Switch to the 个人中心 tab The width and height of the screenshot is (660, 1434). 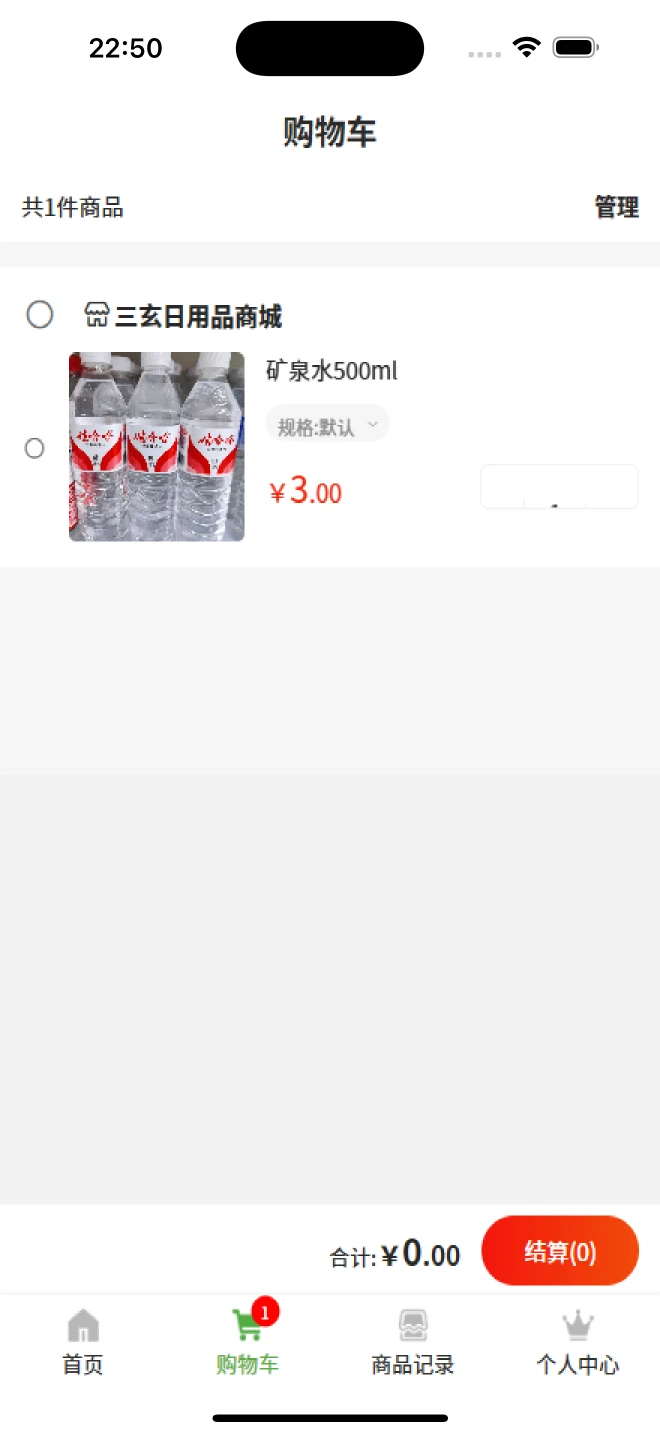578,1342
